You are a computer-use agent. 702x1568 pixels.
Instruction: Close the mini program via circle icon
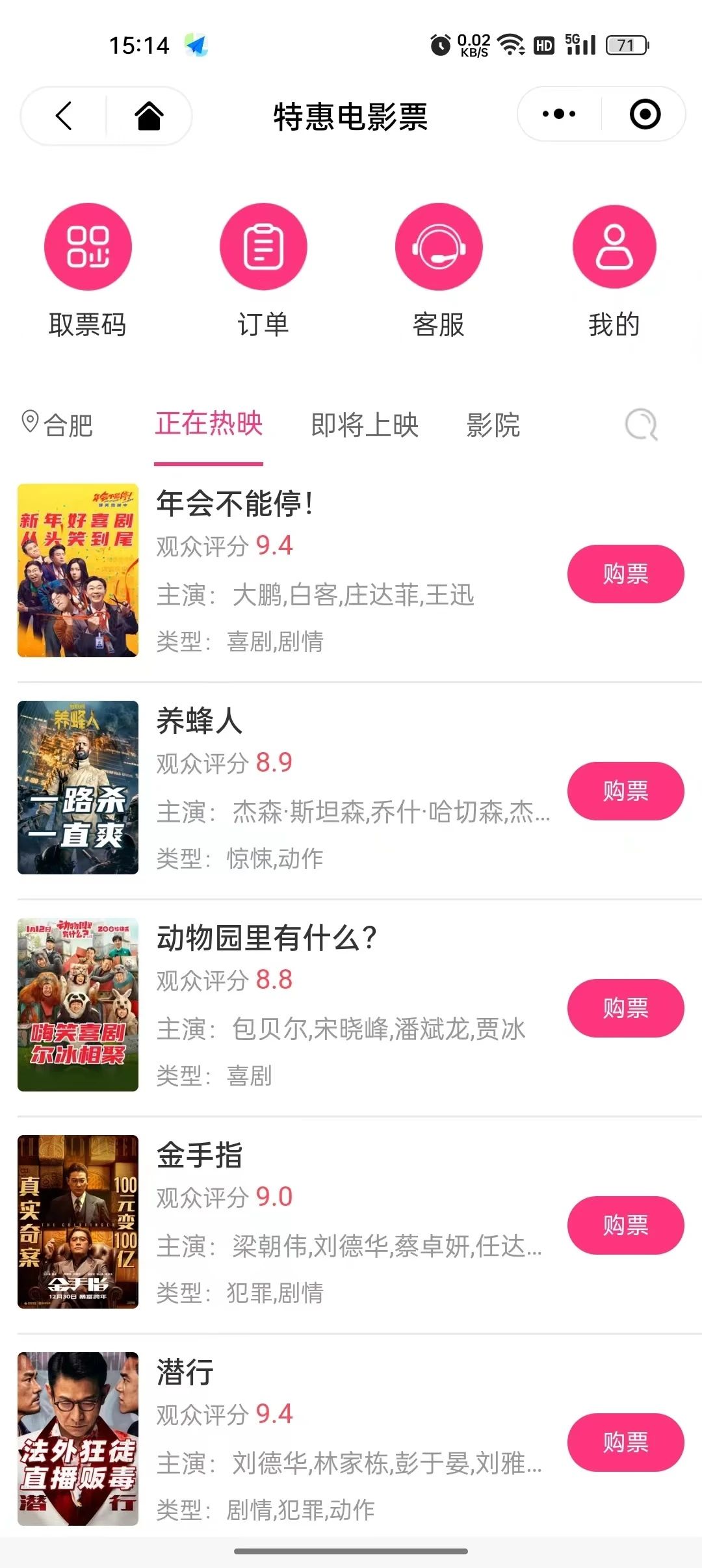pyautogui.click(x=645, y=114)
